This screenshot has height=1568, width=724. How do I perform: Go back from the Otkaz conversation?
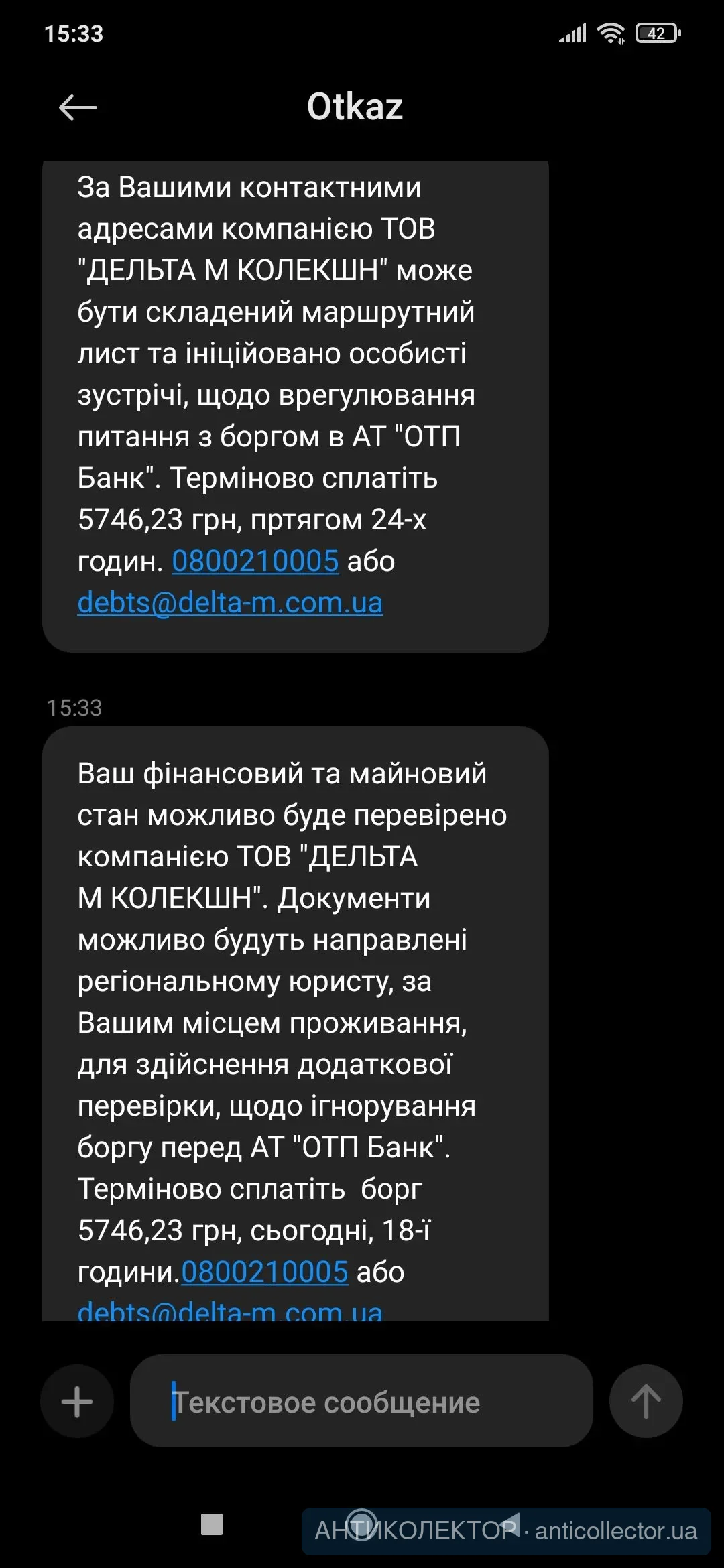(x=78, y=107)
